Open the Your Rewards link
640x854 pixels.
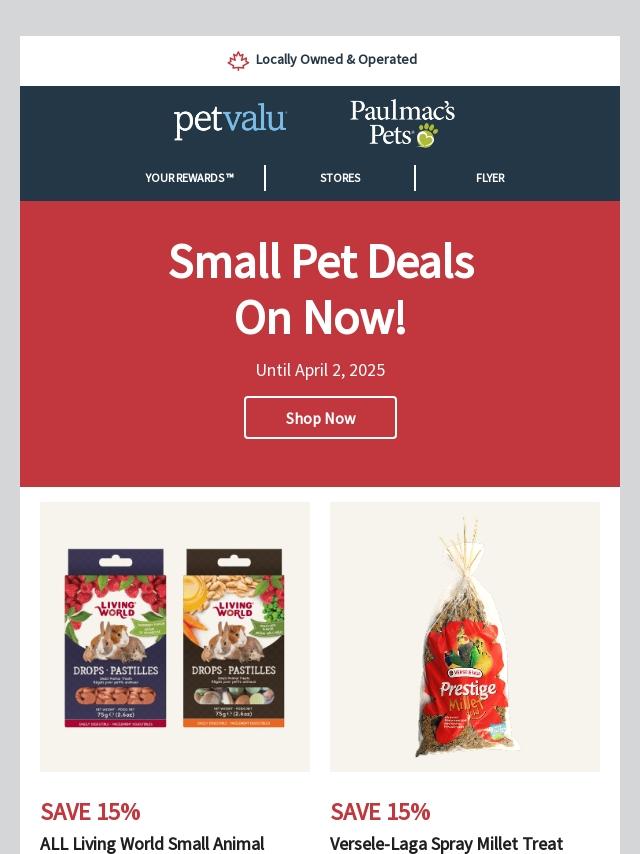tap(189, 178)
